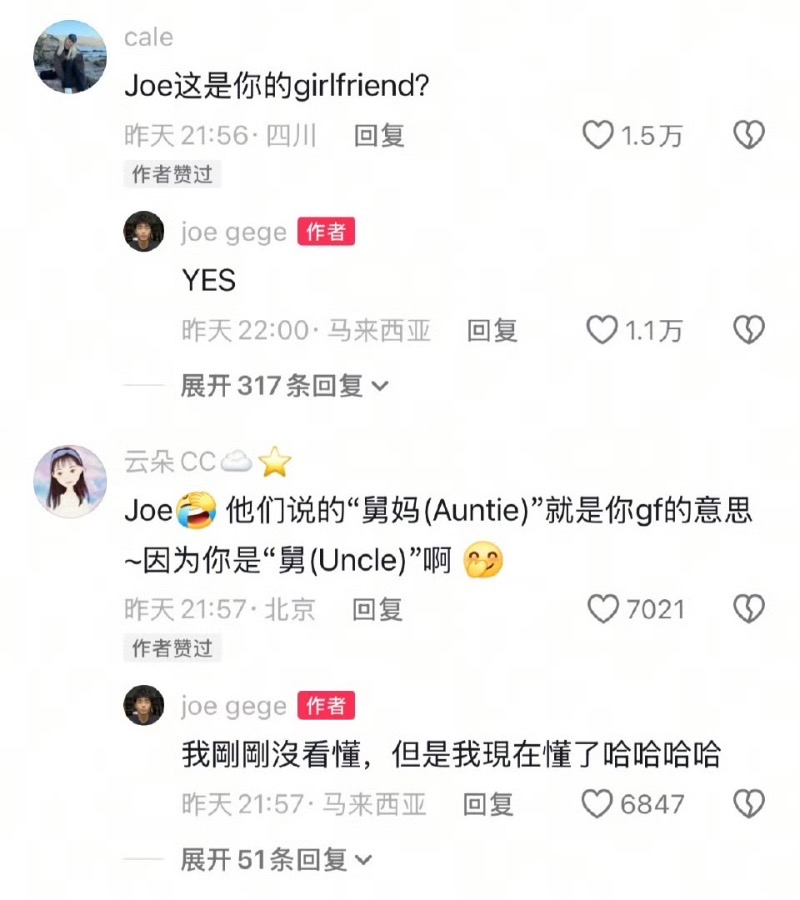Reply to cale's girlfriend comment
This screenshot has height=900, width=800.
pyautogui.click(x=379, y=136)
